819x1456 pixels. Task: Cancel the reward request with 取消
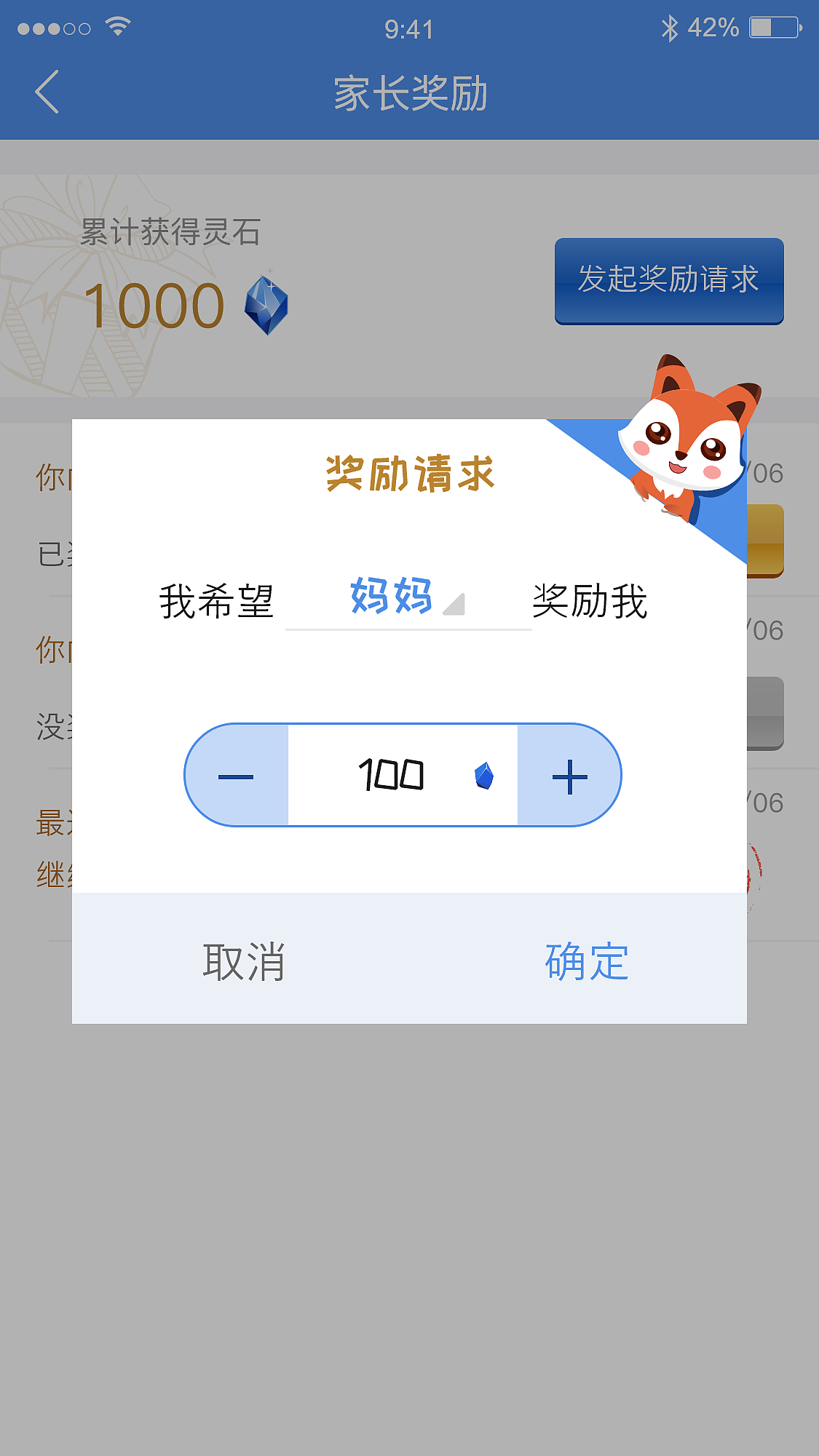[244, 961]
